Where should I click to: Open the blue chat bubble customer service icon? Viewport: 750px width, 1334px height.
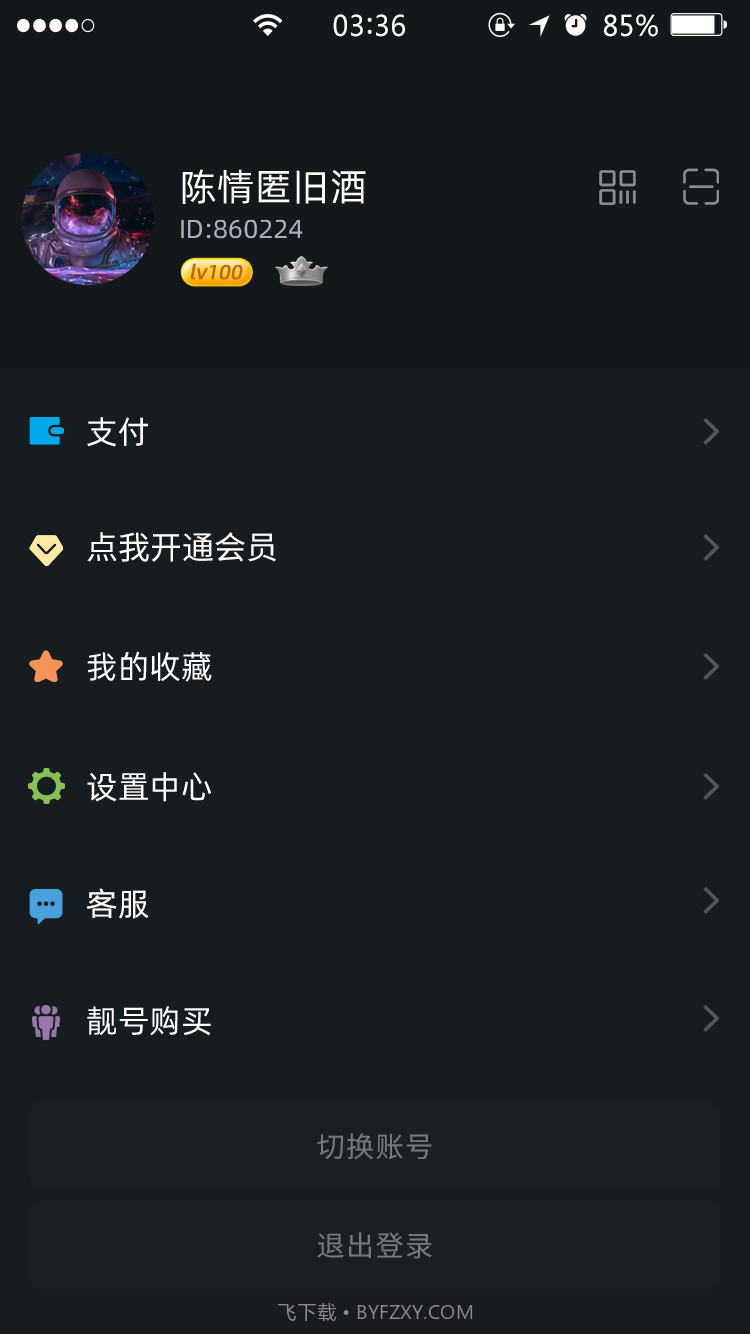(x=46, y=903)
